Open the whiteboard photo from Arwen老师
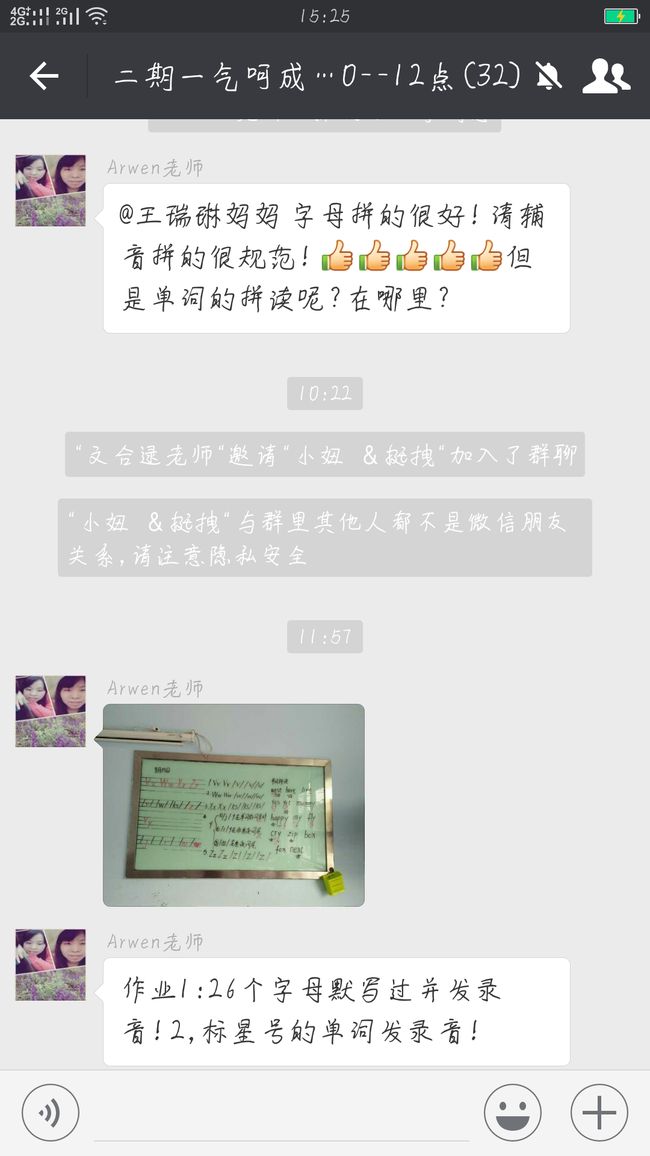This screenshot has width=650, height=1156. pyautogui.click(x=234, y=805)
